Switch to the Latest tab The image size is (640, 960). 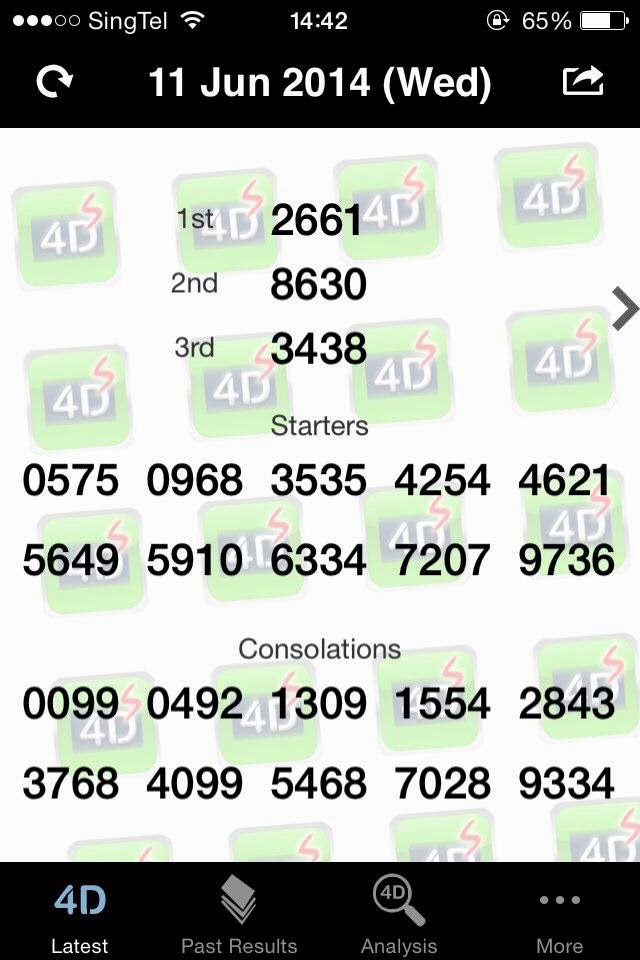pyautogui.click(x=79, y=915)
